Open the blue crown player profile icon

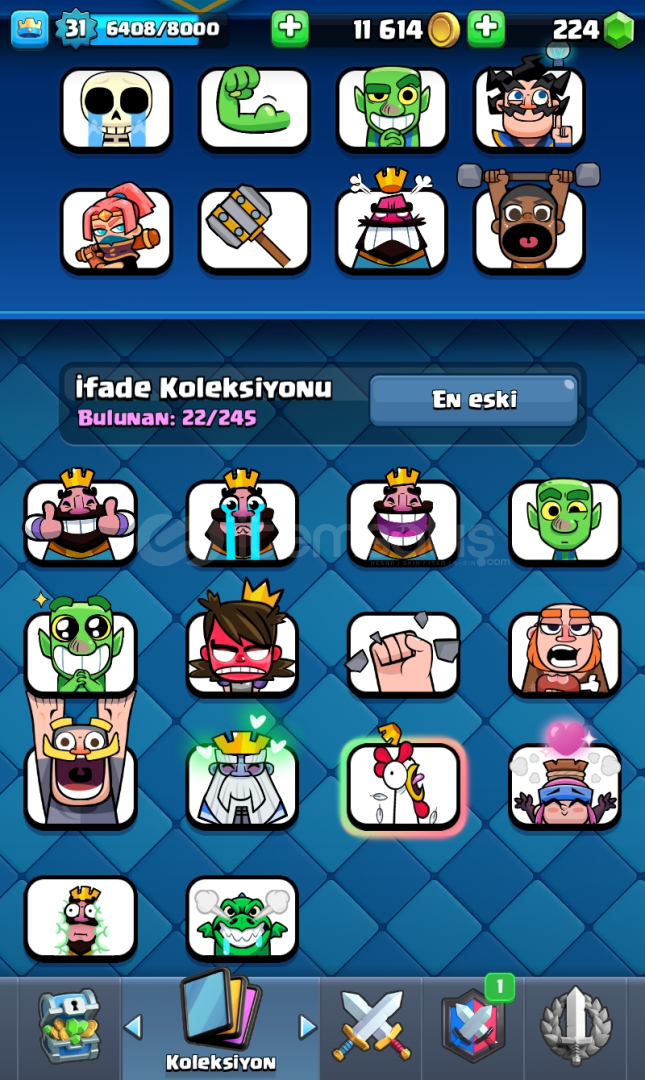click(x=30, y=29)
